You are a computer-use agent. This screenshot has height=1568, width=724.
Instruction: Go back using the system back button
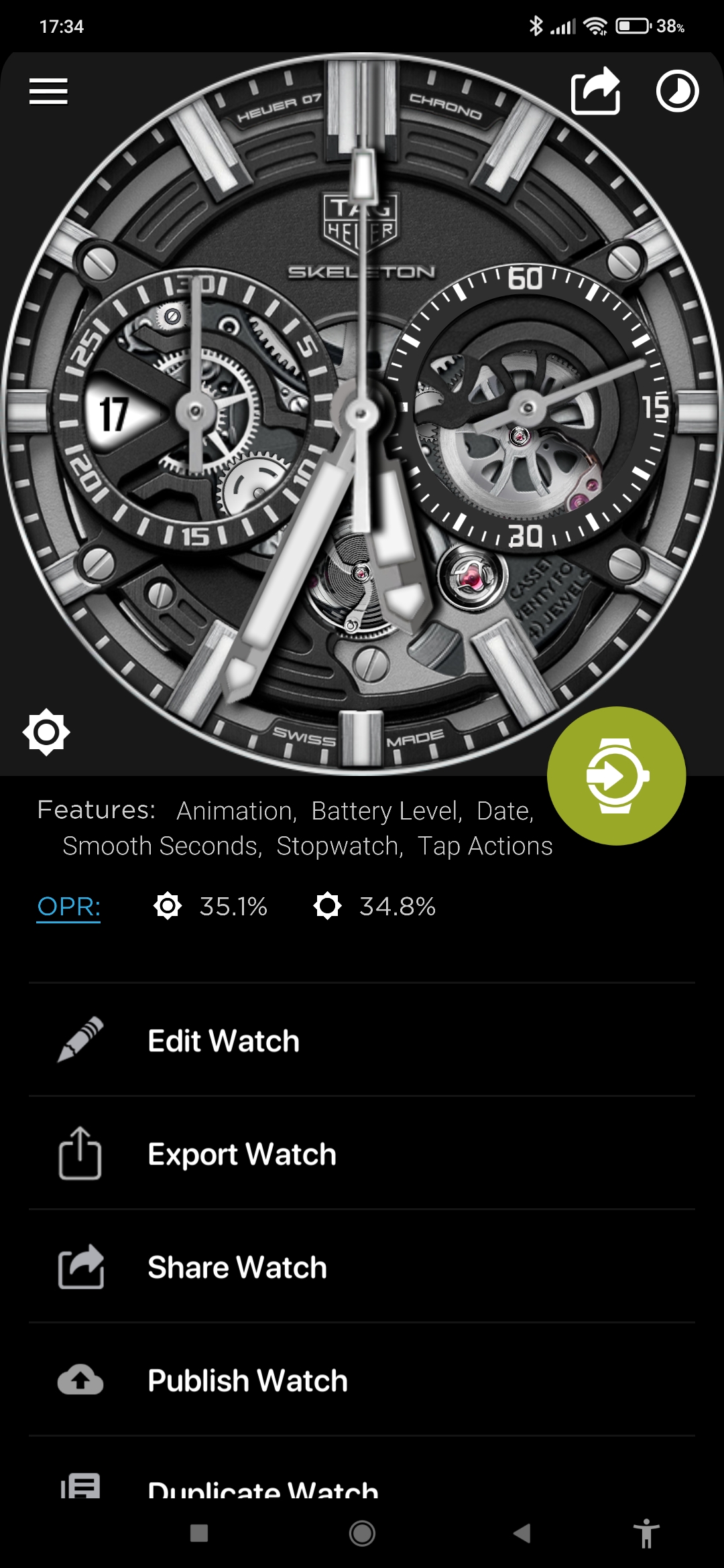coord(522,1533)
